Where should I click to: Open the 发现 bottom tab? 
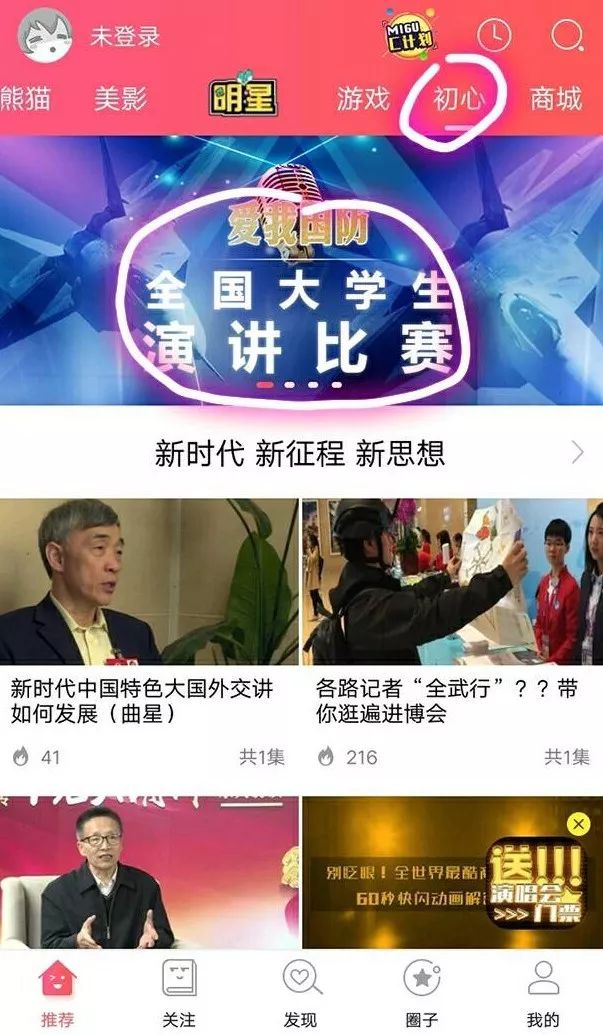(x=301, y=994)
